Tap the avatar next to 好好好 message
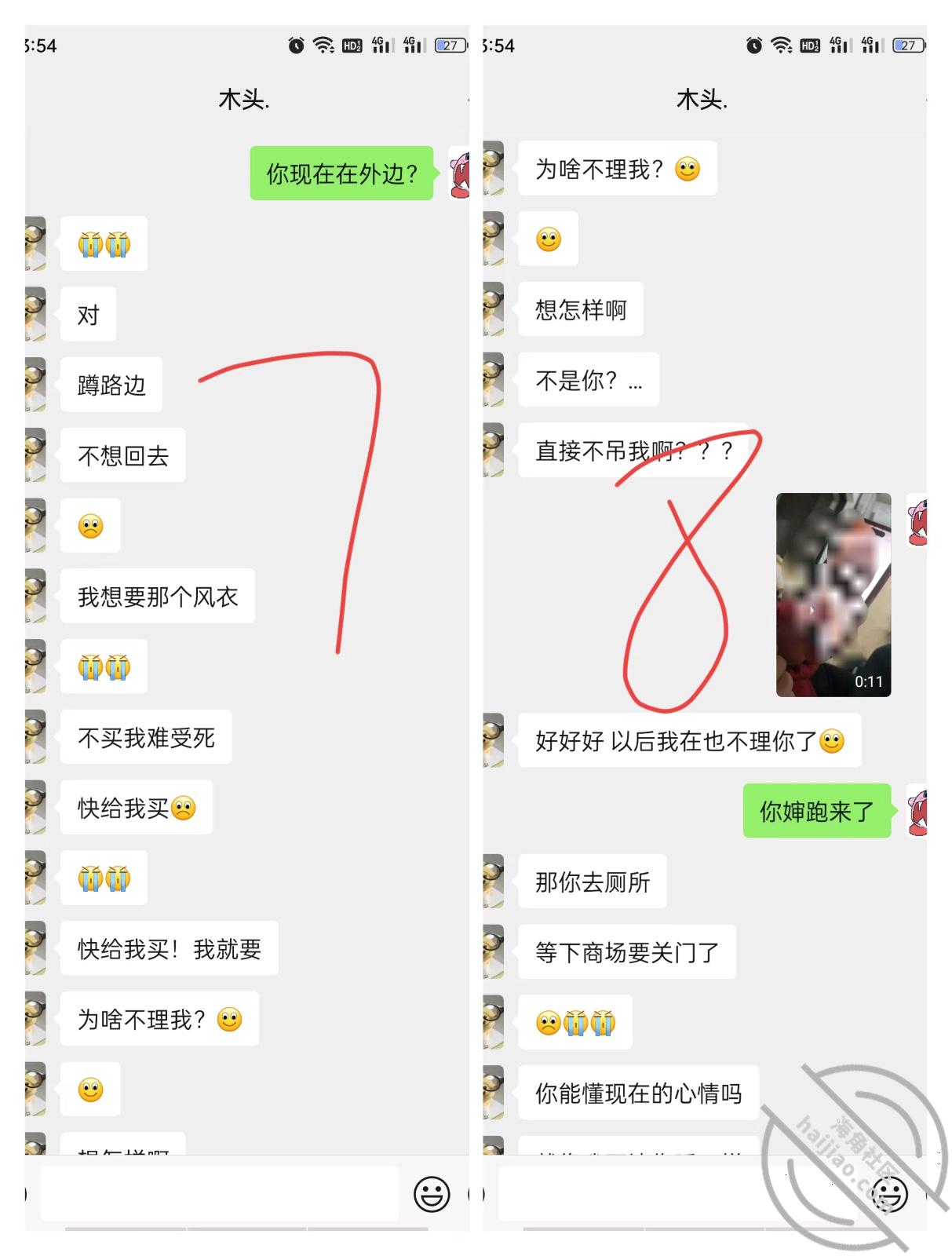The height and width of the screenshot is (1256, 952). click(x=494, y=739)
